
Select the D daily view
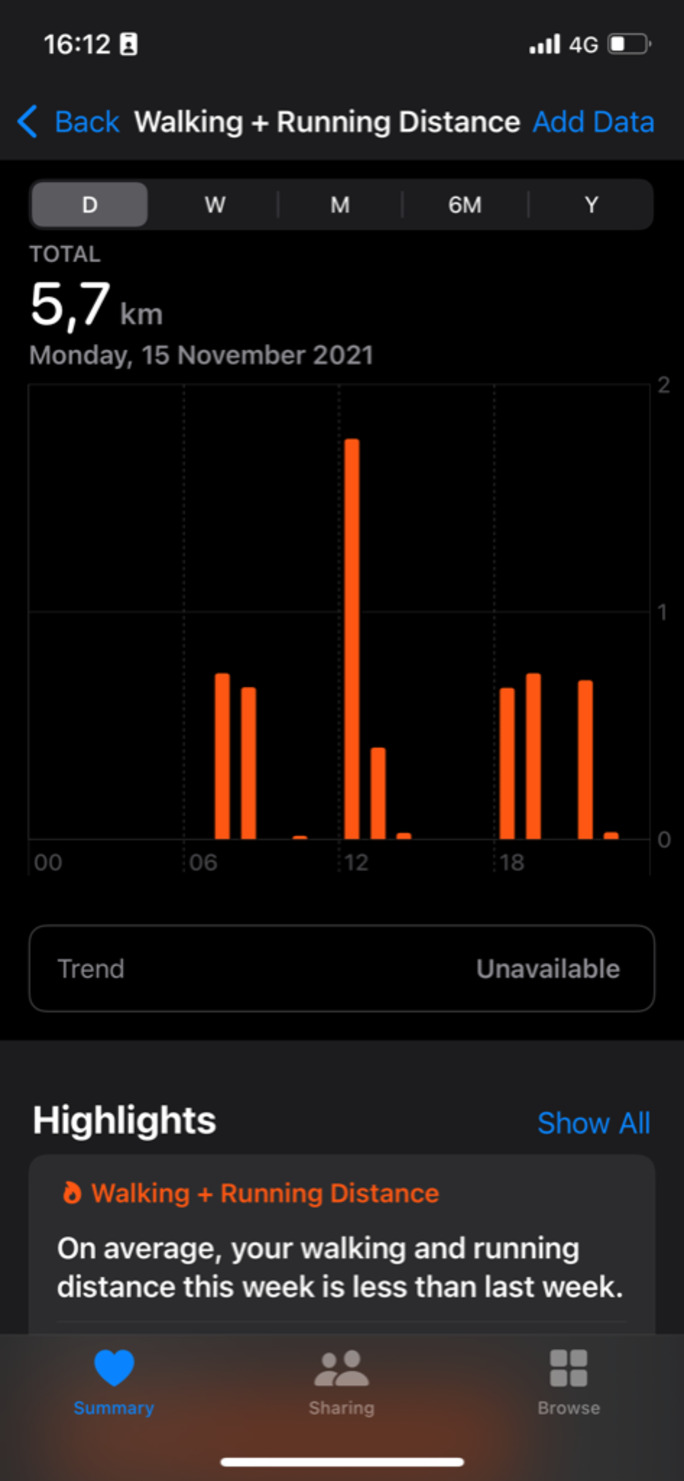pos(90,205)
